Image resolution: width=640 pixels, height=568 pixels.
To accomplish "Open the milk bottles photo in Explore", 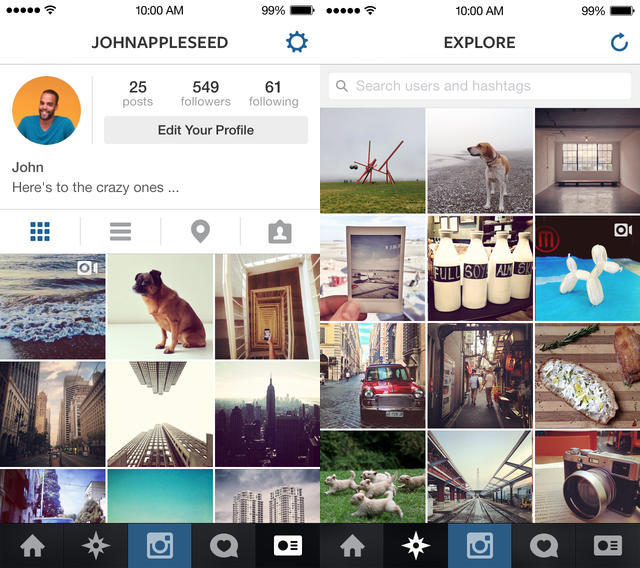I will pos(479,268).
